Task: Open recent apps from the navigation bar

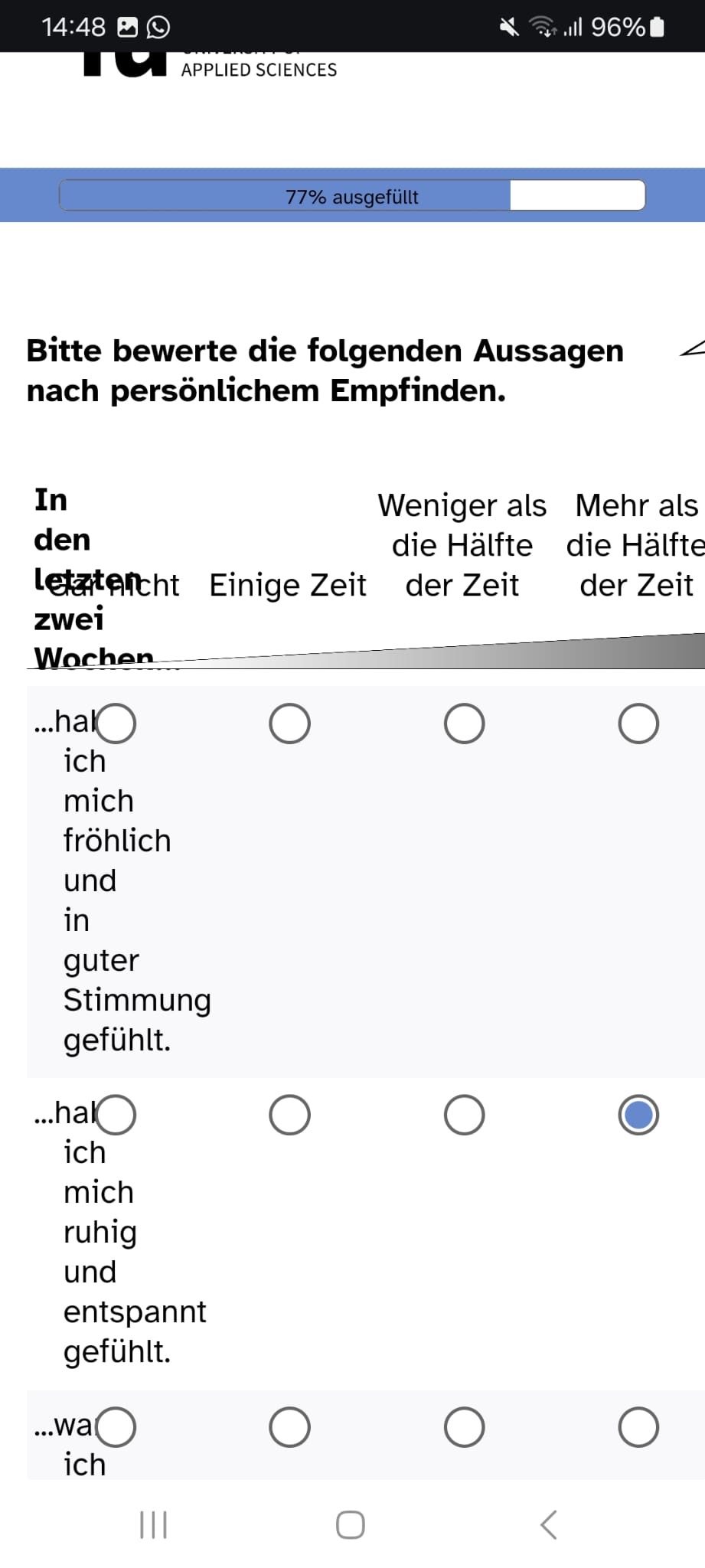Action: click(x=153, y=1524)
